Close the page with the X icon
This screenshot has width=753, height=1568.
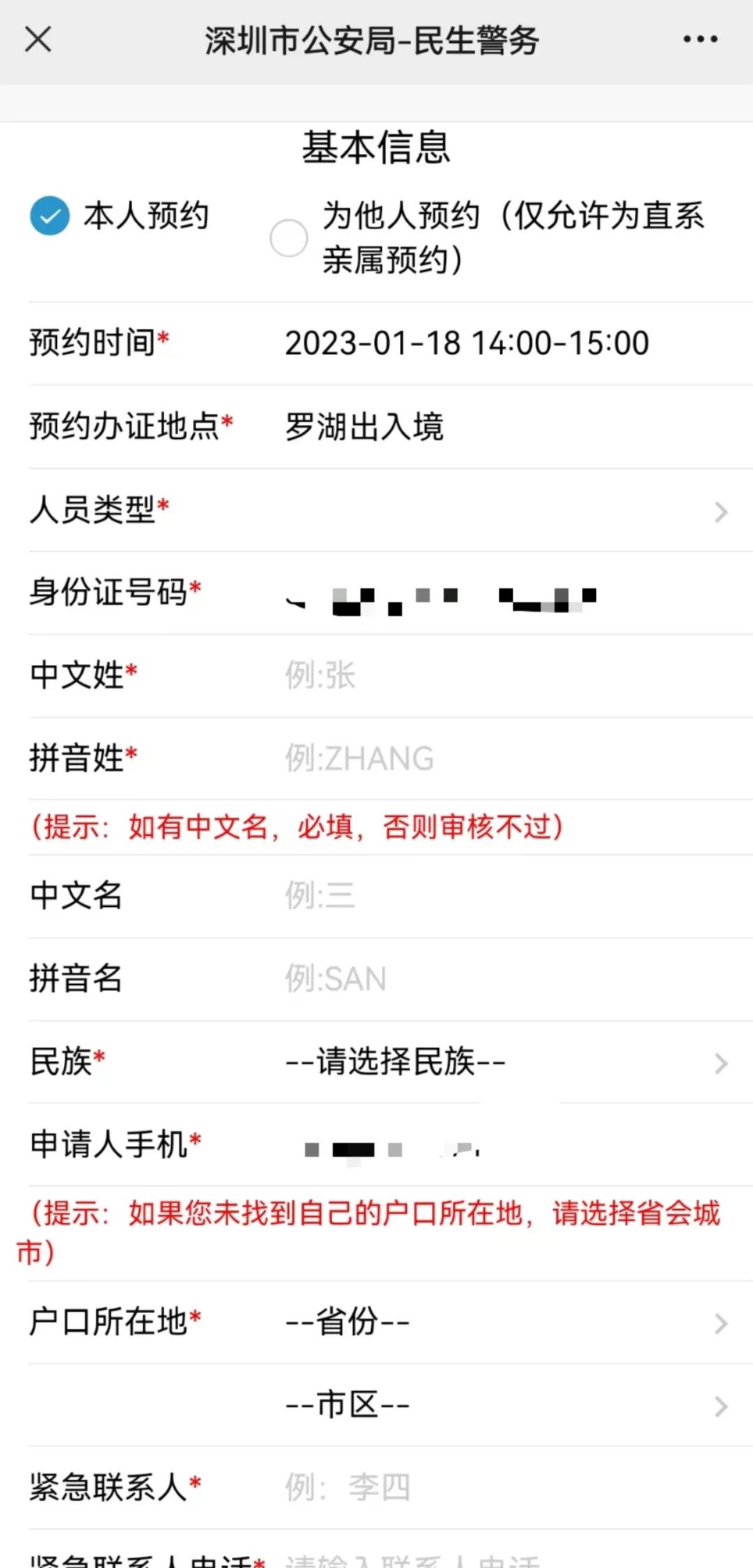point(38,39)
